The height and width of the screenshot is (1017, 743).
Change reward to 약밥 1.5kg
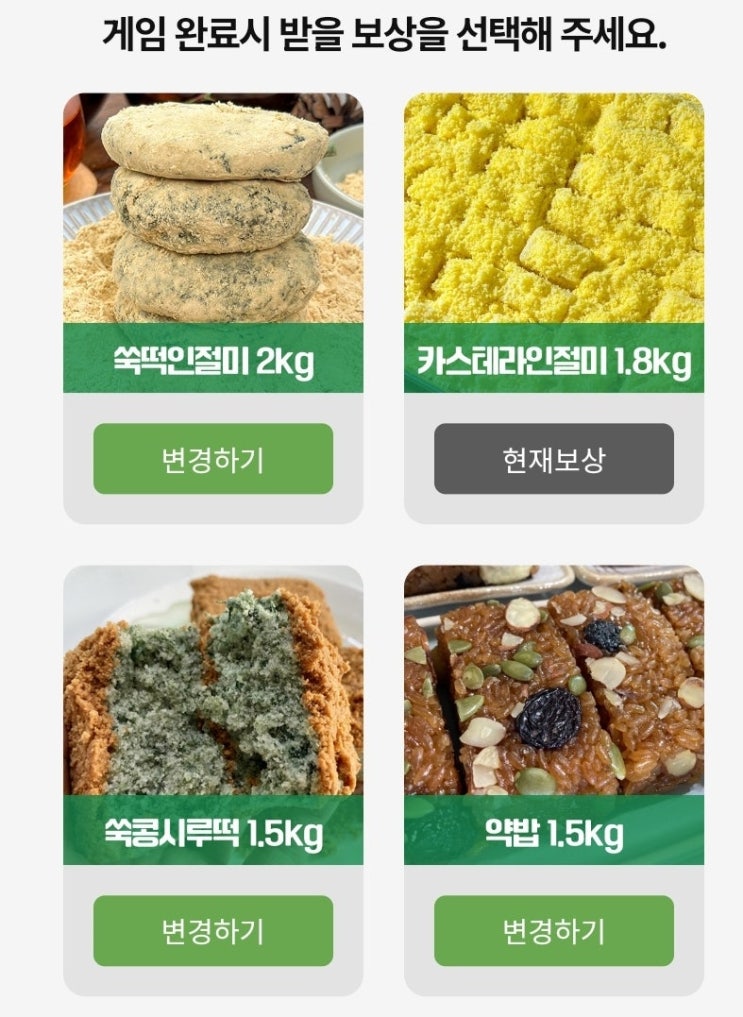(553, 931)
